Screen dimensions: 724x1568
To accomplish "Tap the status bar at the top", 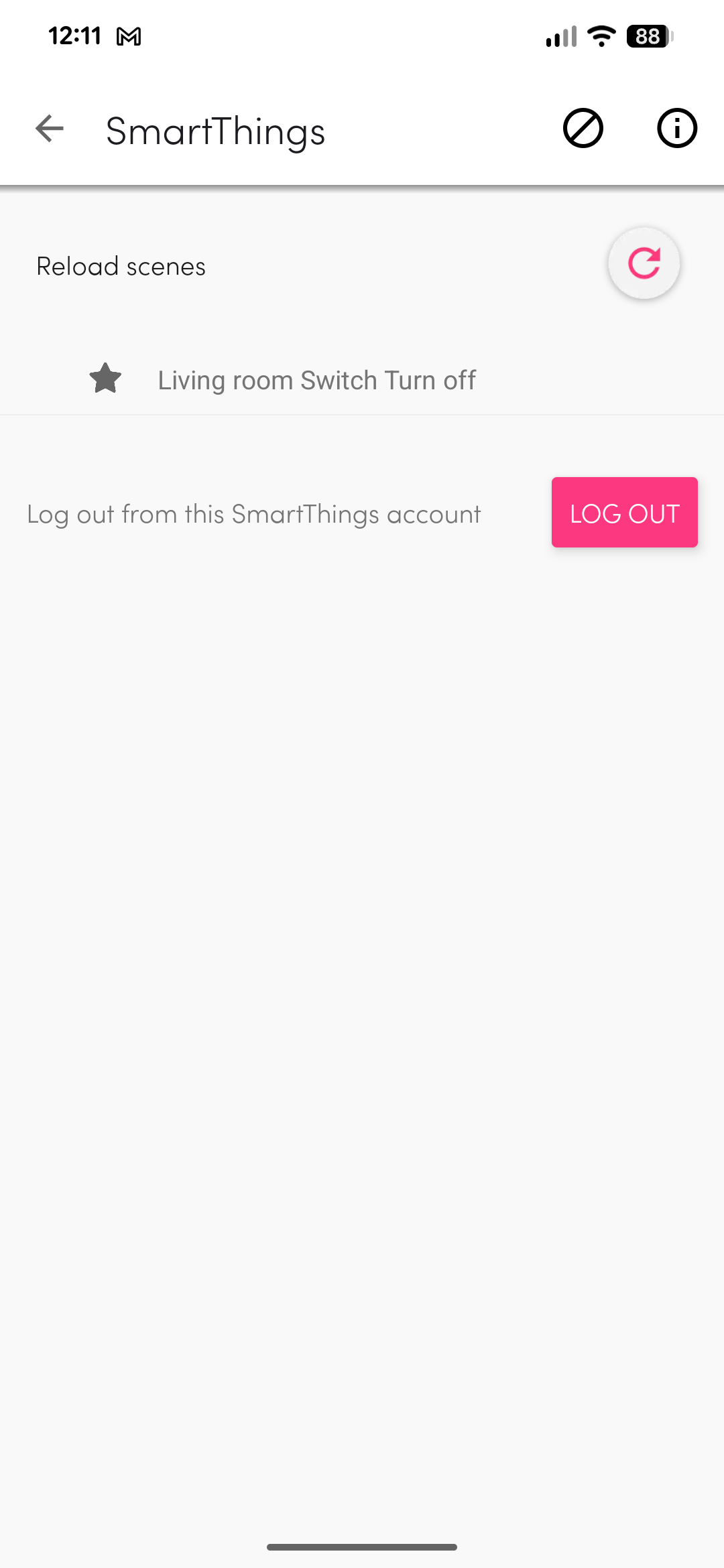I will click(x=362, y=36).
